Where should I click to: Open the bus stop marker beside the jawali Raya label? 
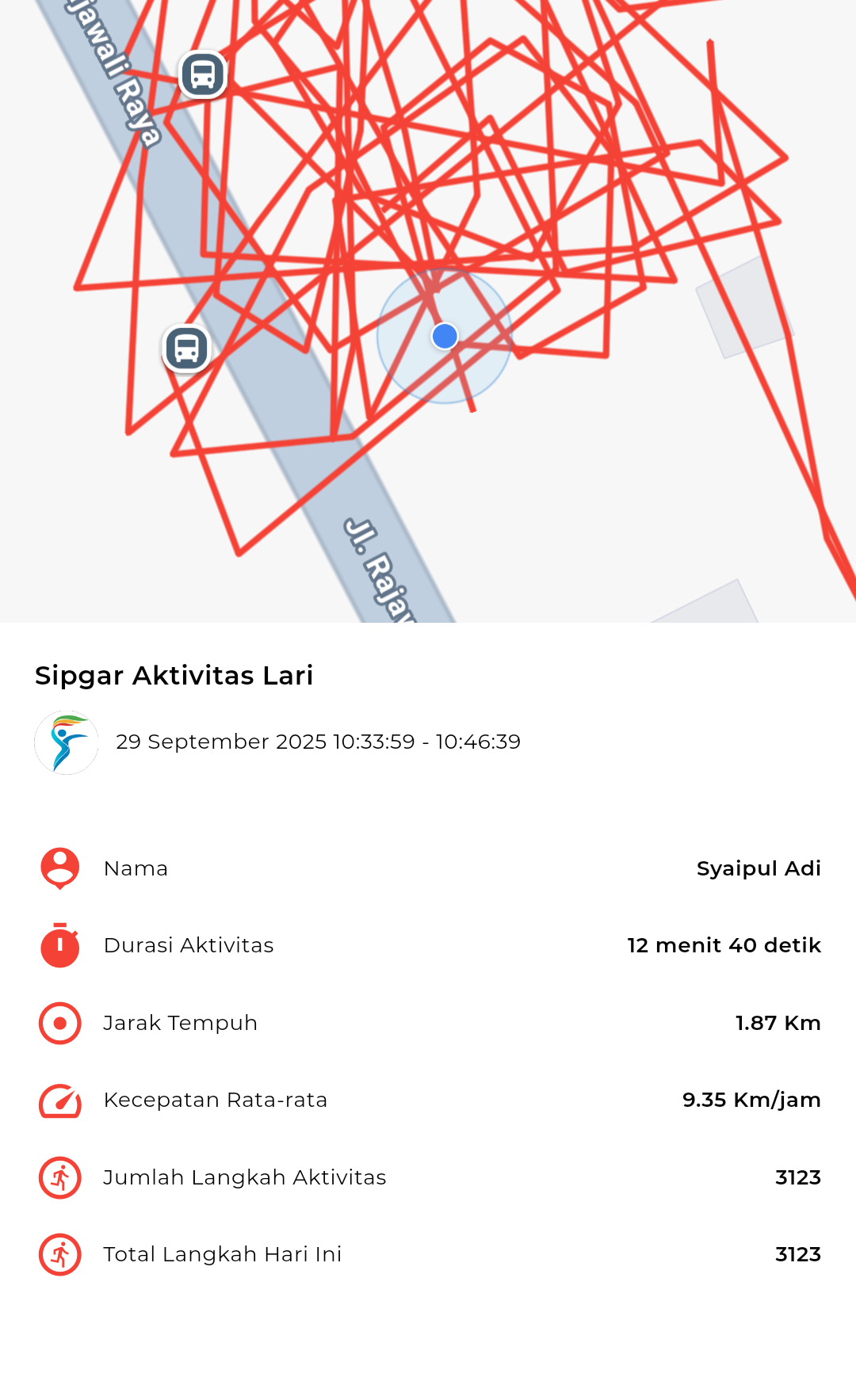pyautogui.click(x=203, y=75)
